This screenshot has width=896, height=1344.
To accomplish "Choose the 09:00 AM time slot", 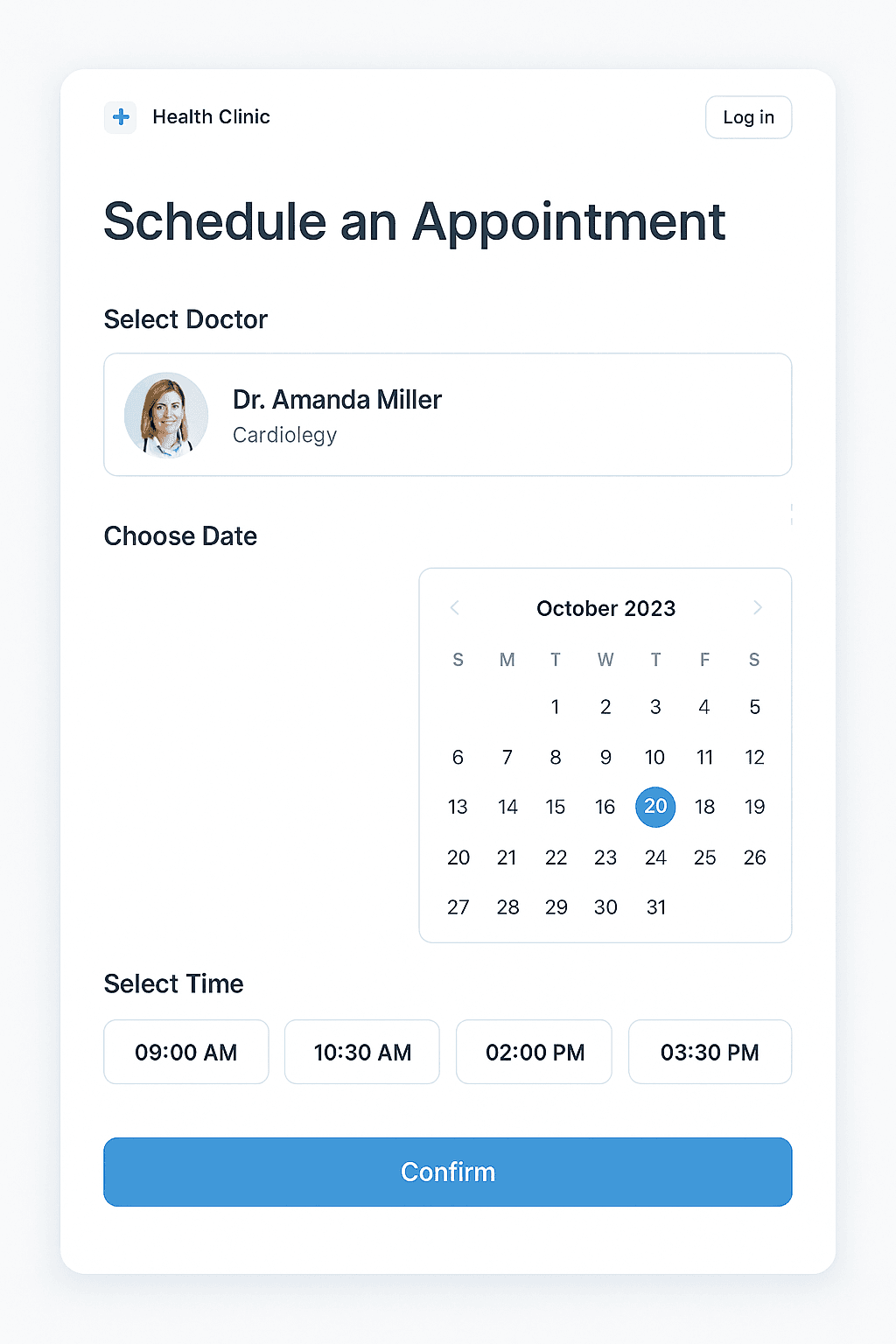I will [x=185, y=1052].
